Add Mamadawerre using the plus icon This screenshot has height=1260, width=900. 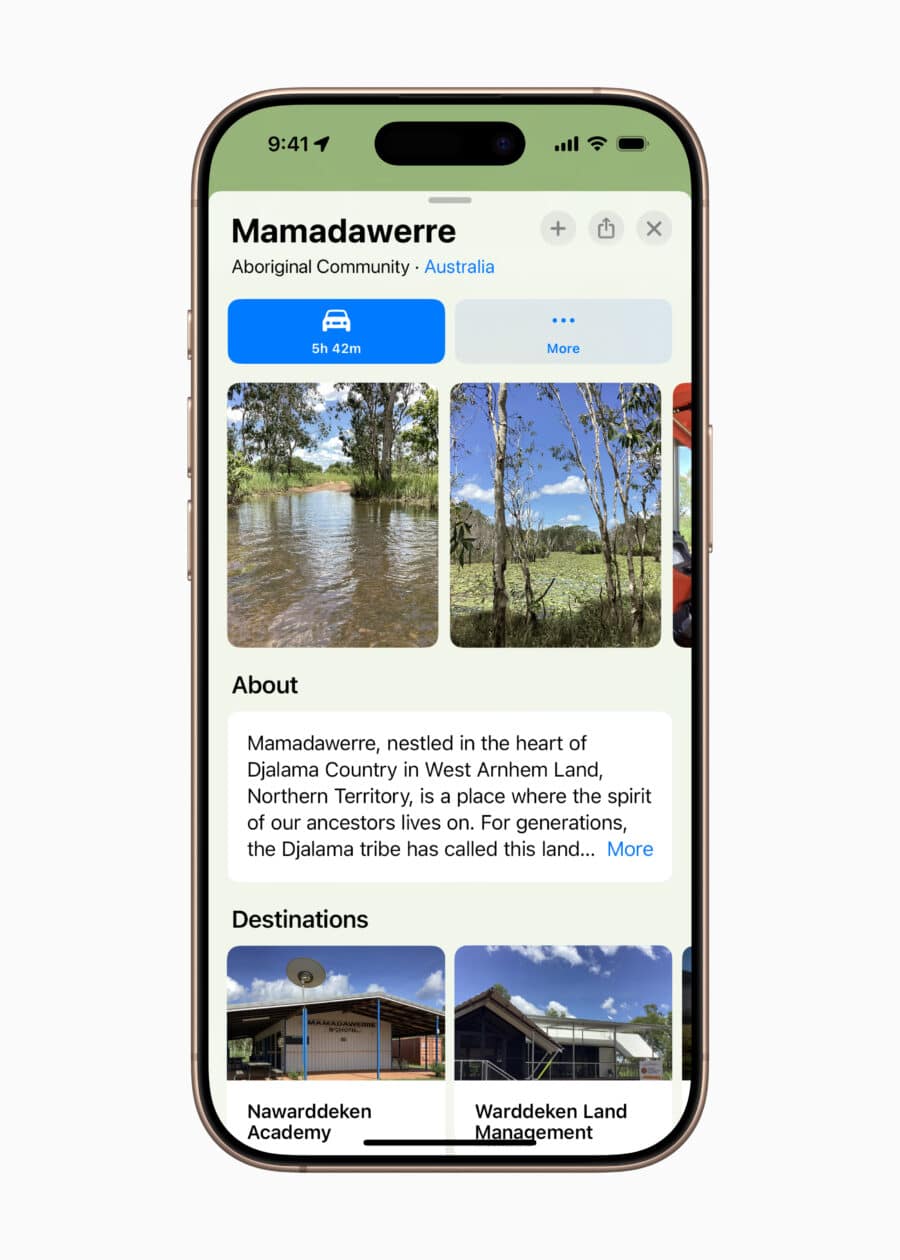point(558,229)
